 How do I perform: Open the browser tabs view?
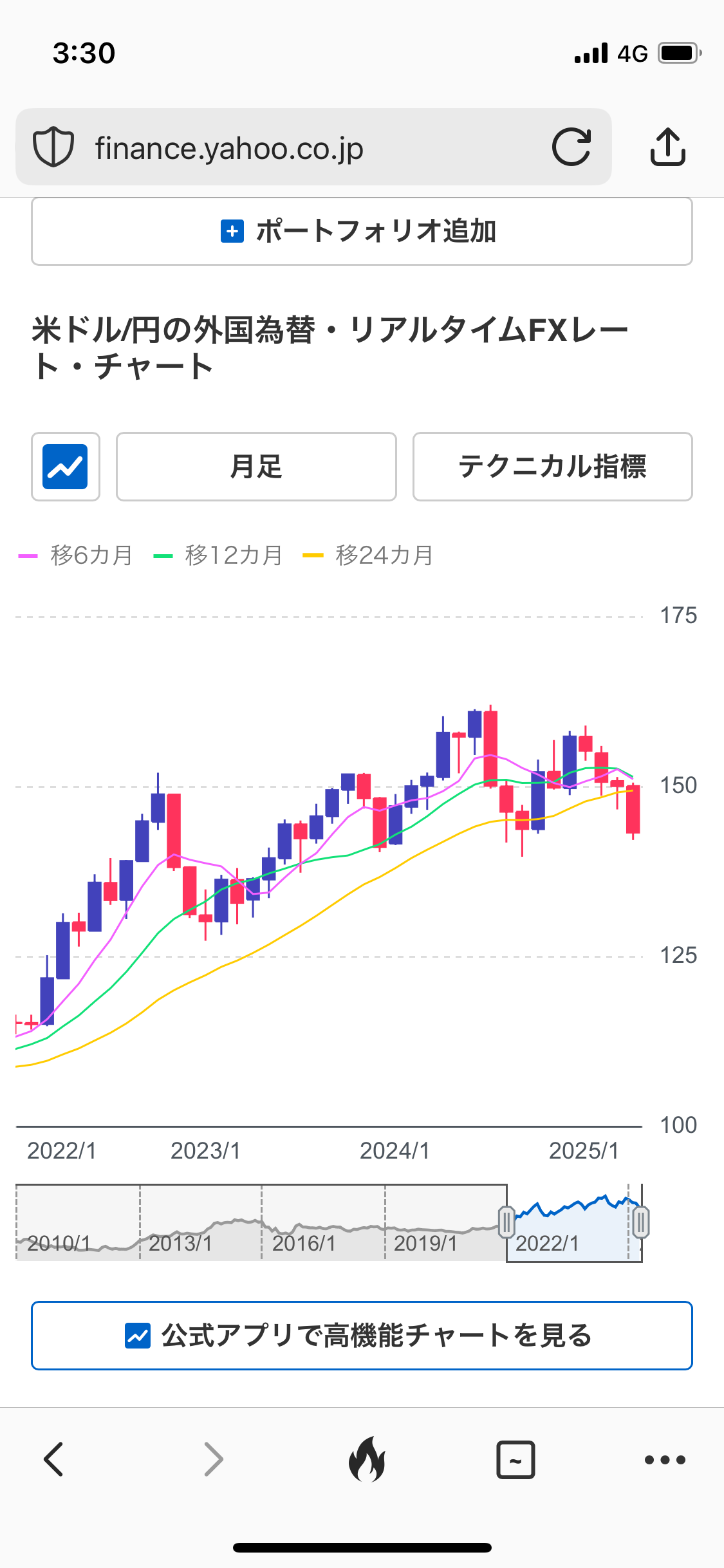tap(515, 1459)
